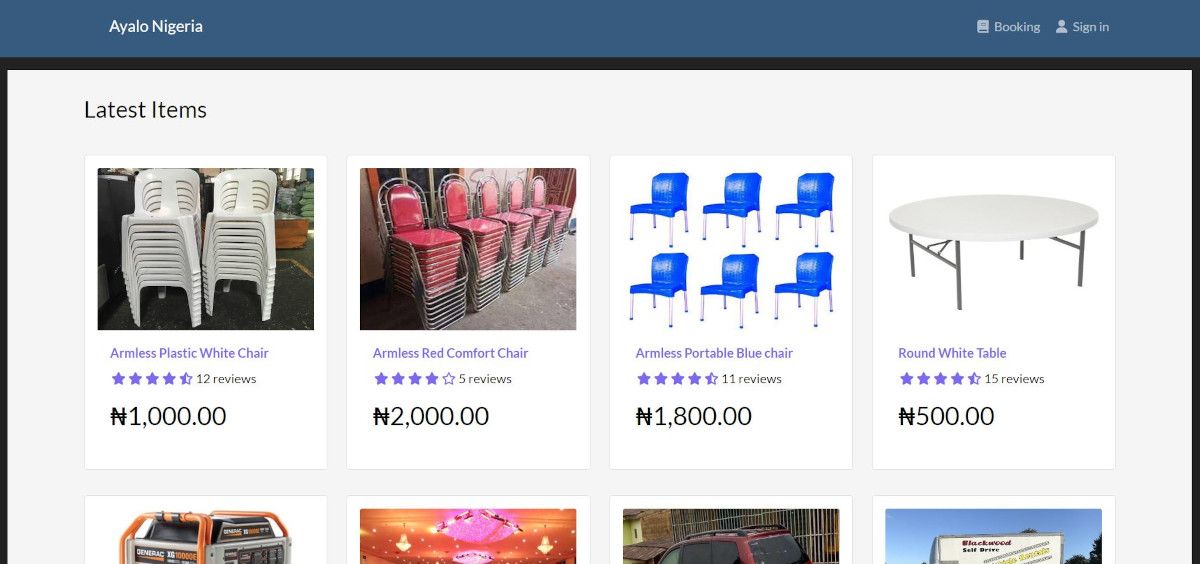Tap the Armless Portable Blue chair title link
Viewport: 1200px width, 564px height.
click(x=714, y=353)
